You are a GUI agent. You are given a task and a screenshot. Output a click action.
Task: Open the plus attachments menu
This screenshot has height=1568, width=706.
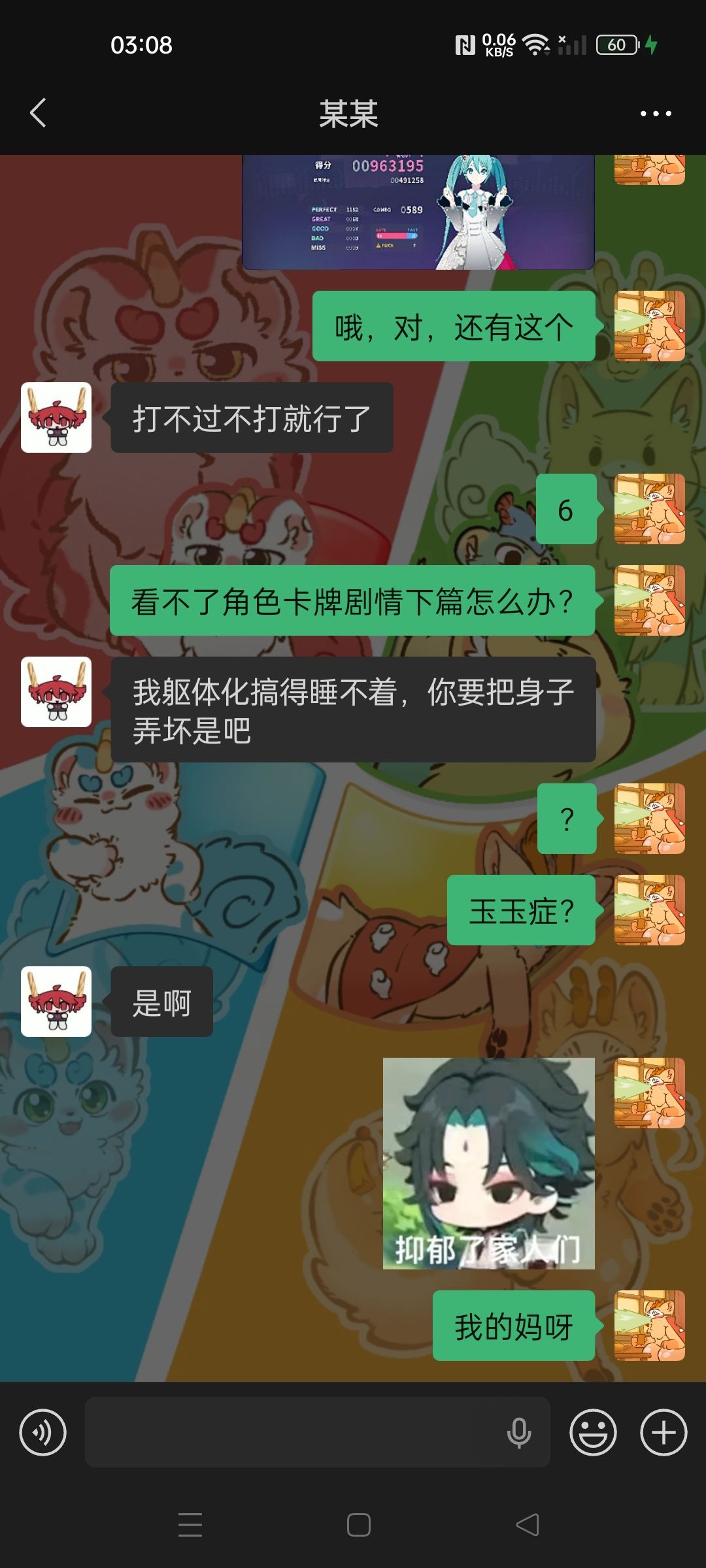(664, 1433)
